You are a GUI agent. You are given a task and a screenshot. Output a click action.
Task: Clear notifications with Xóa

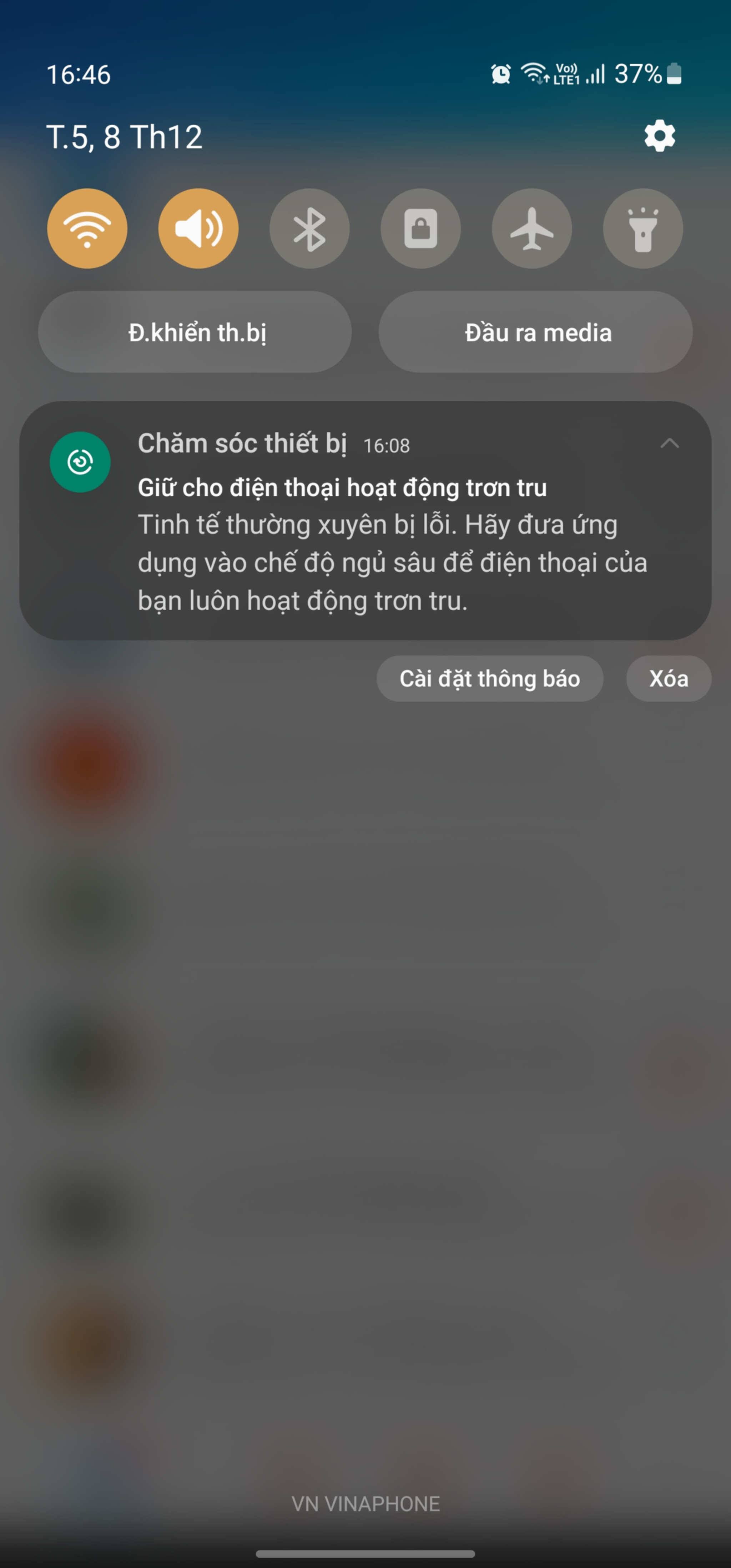(x=669, y=679)
